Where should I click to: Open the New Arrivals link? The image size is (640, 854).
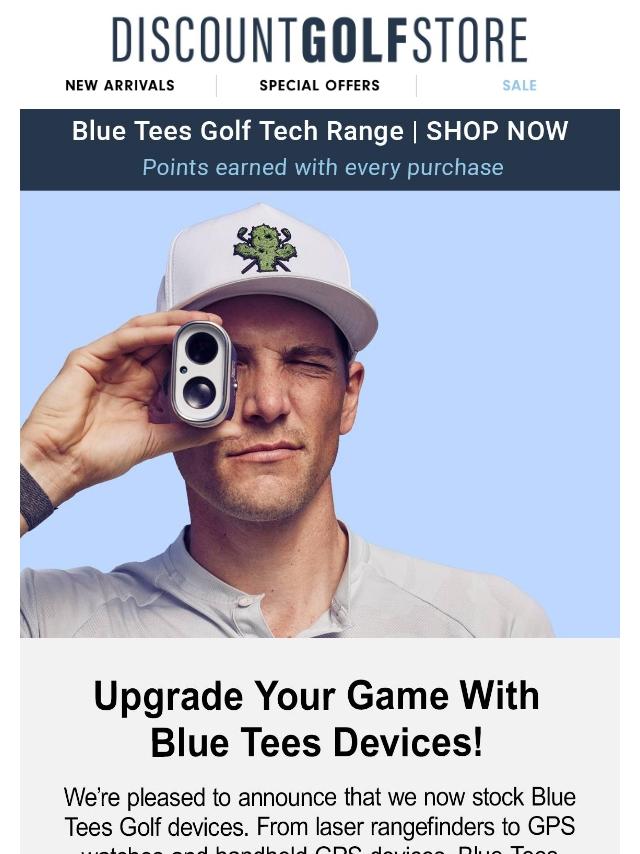[x=120, y=85]
